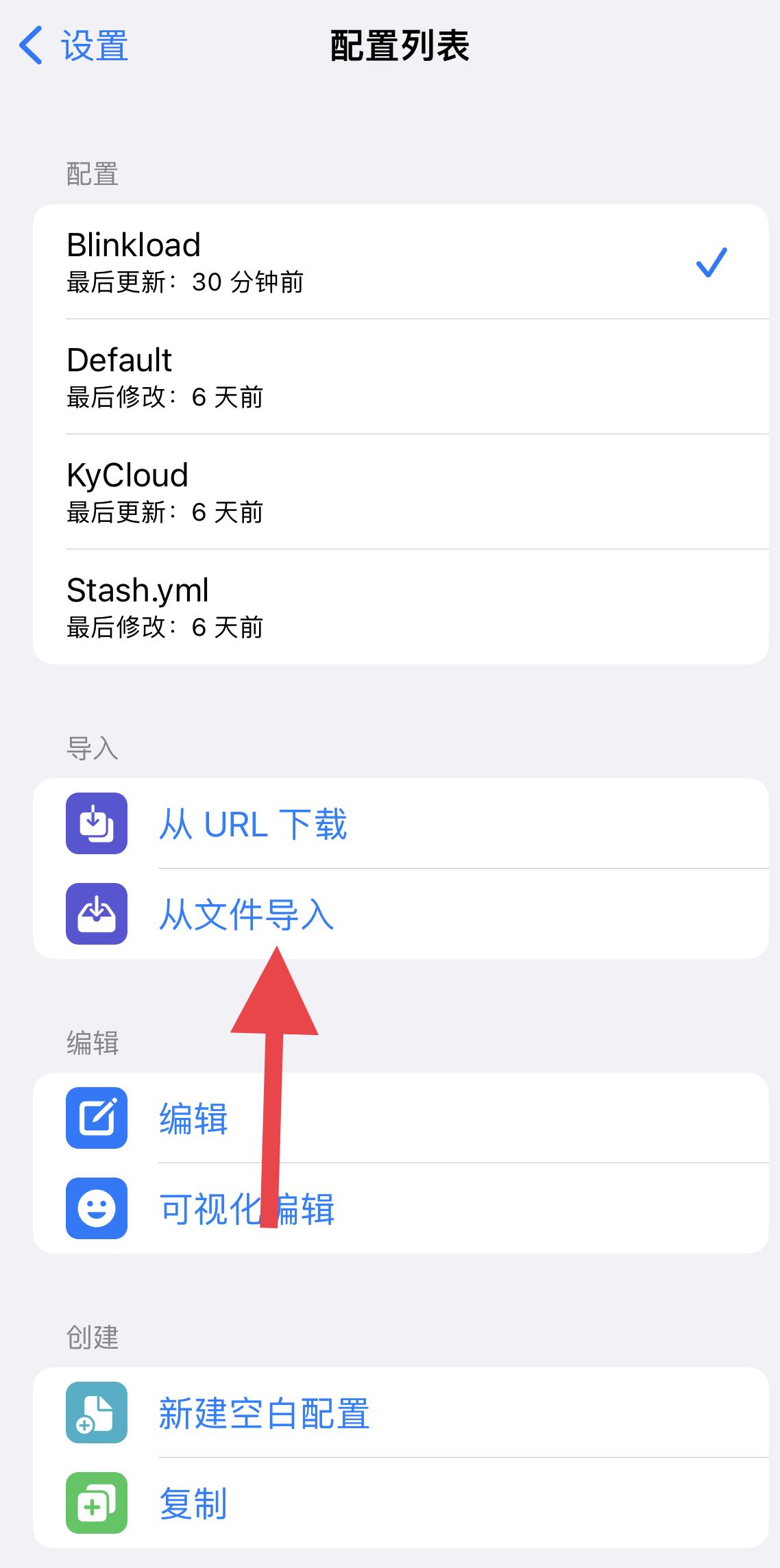
Task: Open the 编辑 option
Action: [x=194, y=1118]
